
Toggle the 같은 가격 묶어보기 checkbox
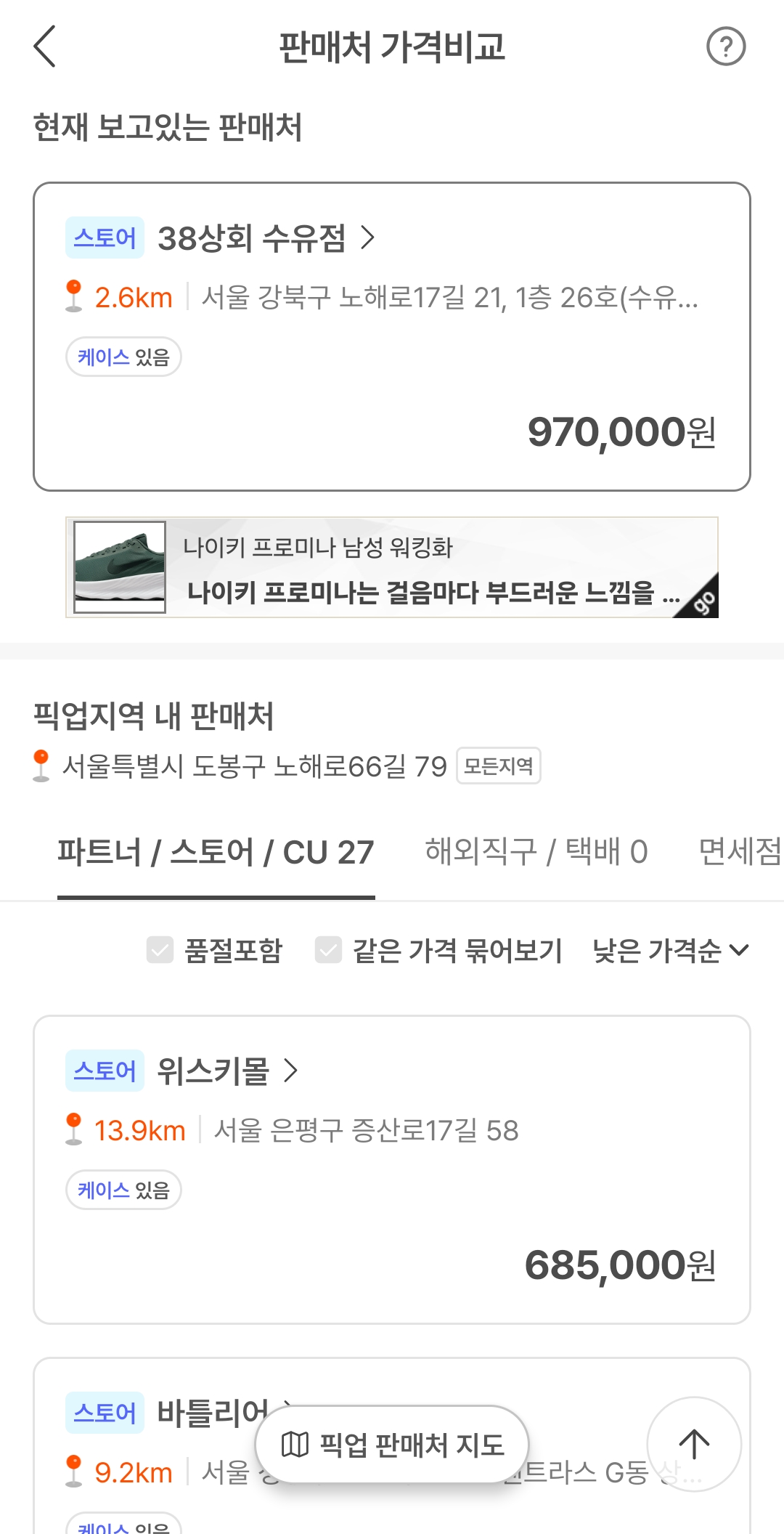(328, 950)
